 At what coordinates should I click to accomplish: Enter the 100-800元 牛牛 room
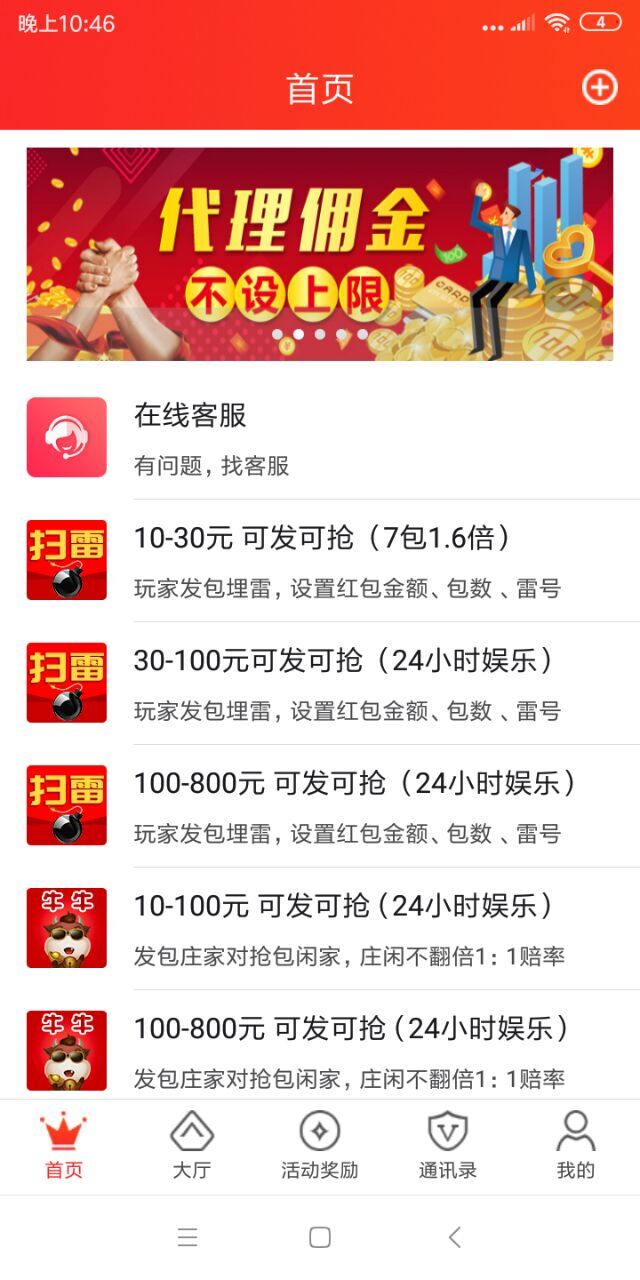320,1048
